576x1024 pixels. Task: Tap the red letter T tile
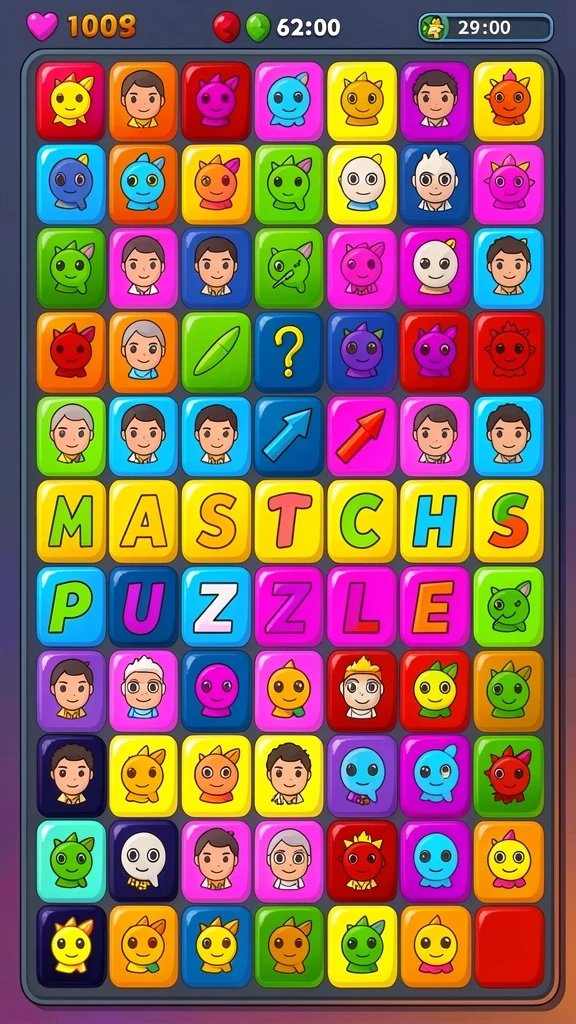[x=289, y=521]
